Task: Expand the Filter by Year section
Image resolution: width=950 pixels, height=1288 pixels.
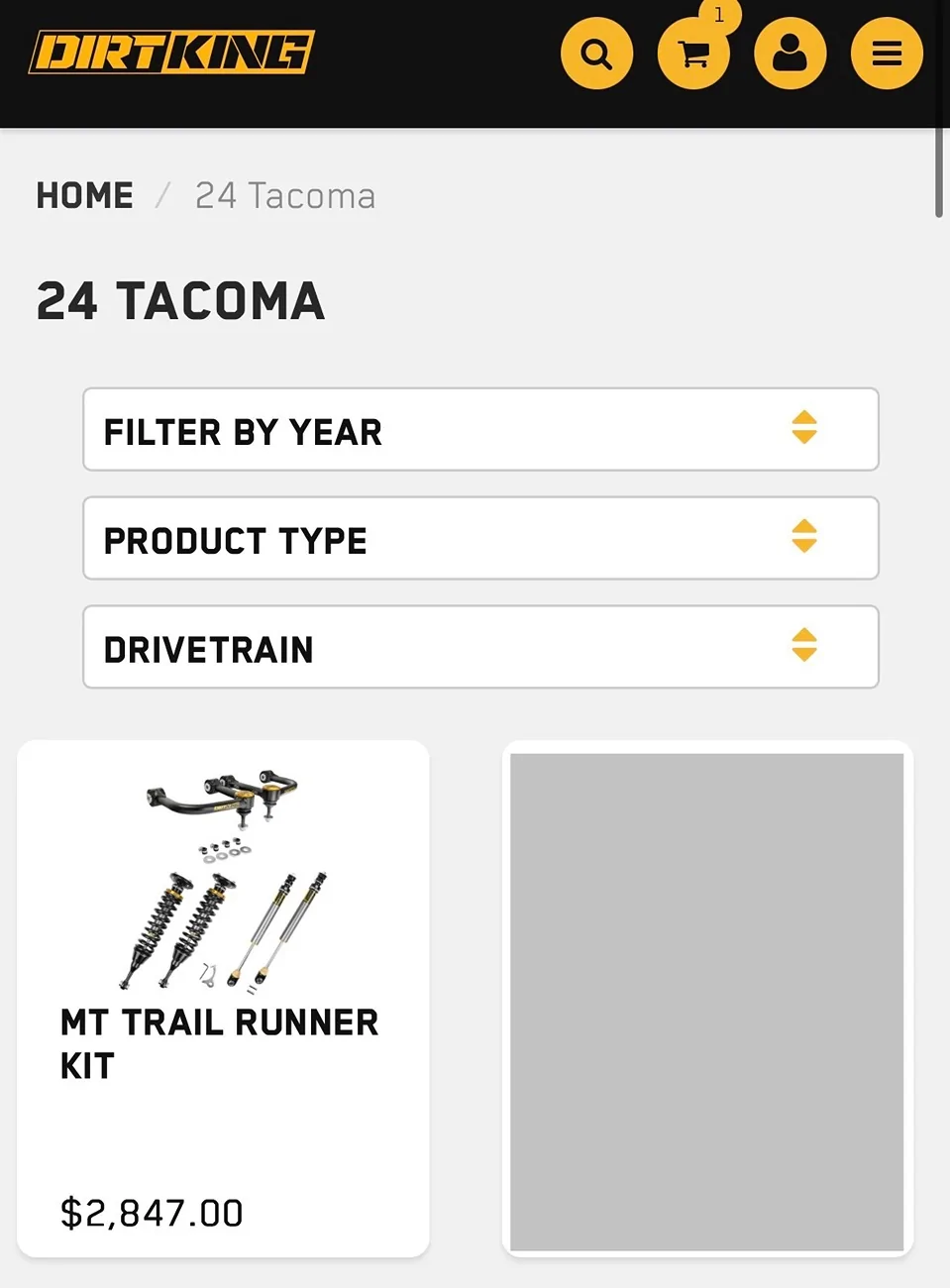Action: click(480, 429)
